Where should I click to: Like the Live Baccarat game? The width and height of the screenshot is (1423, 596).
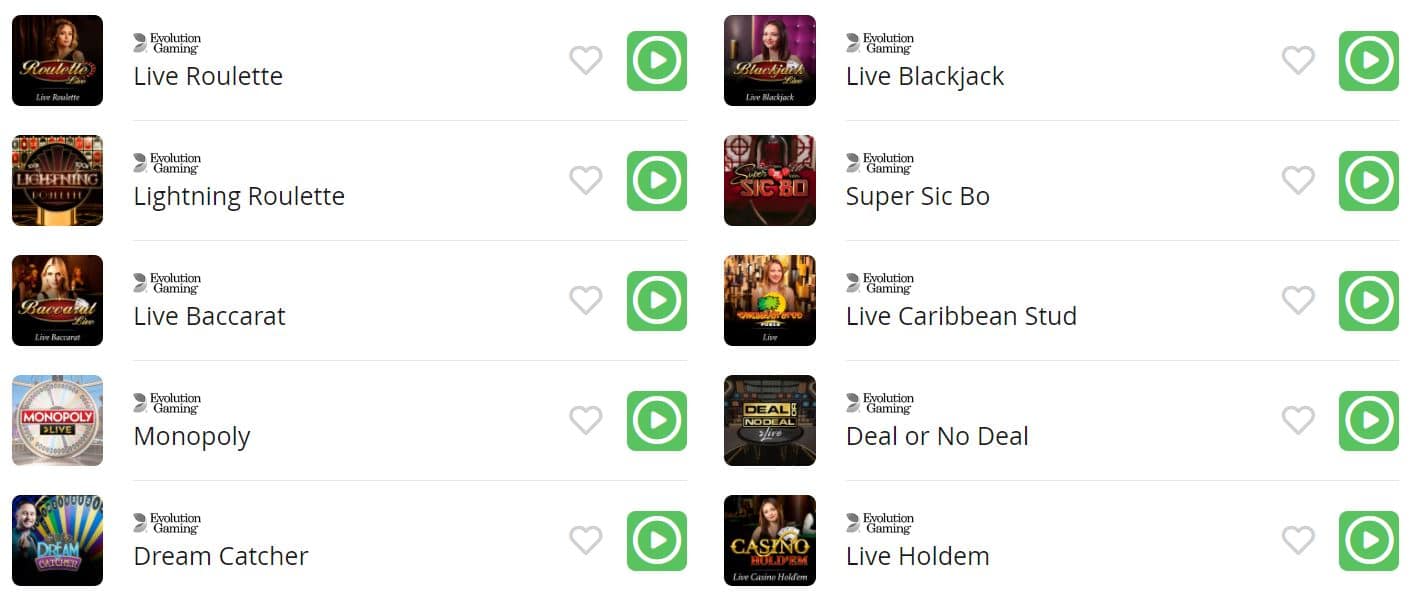pos(586,300)
